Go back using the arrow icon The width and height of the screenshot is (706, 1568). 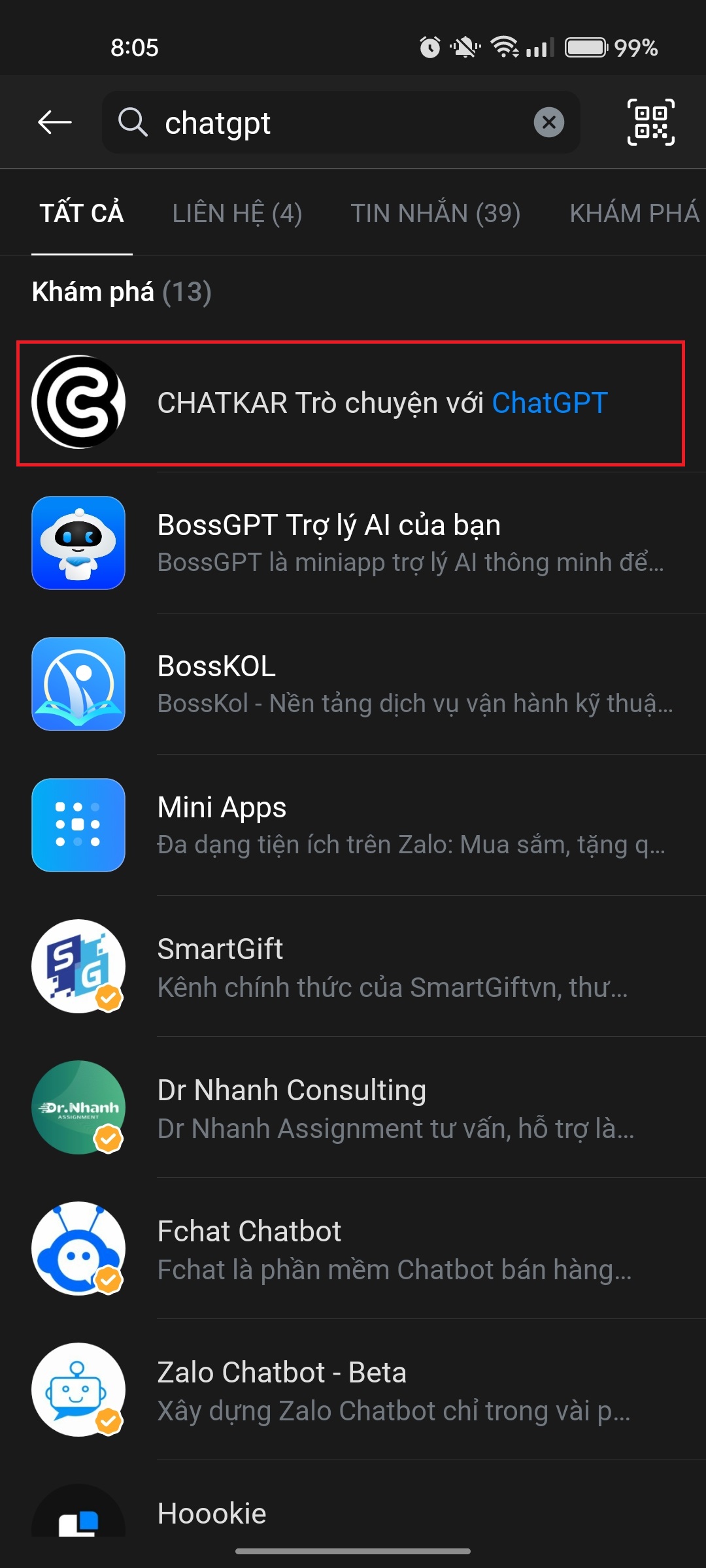[x=54, y=122]
